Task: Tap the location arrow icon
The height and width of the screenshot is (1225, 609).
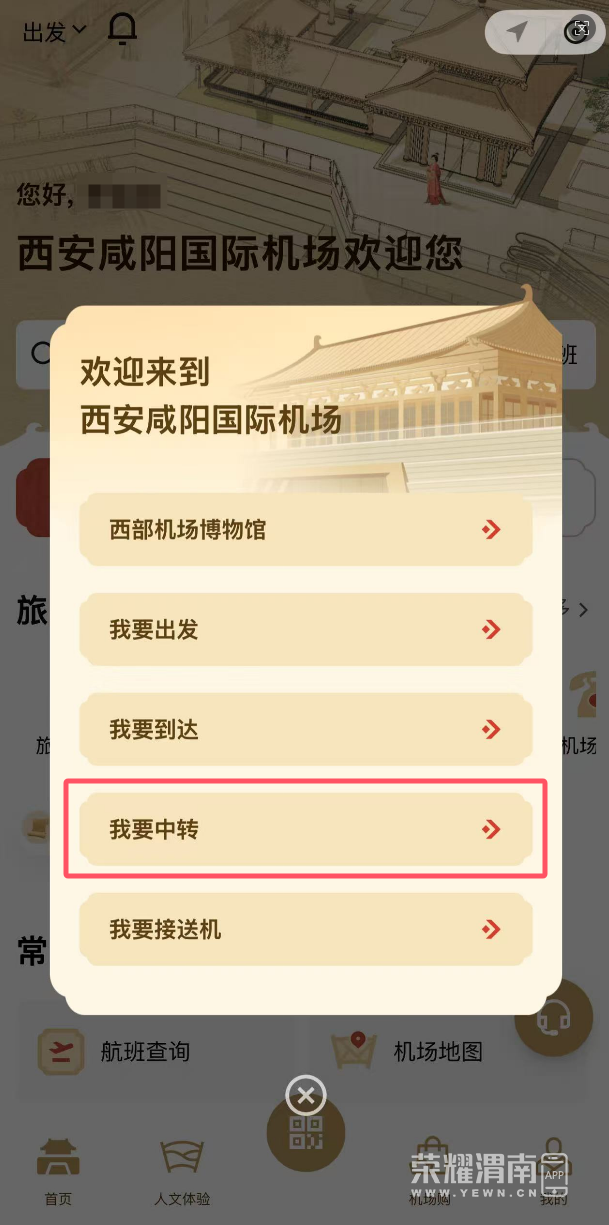Action: click(x=517, y=32)
